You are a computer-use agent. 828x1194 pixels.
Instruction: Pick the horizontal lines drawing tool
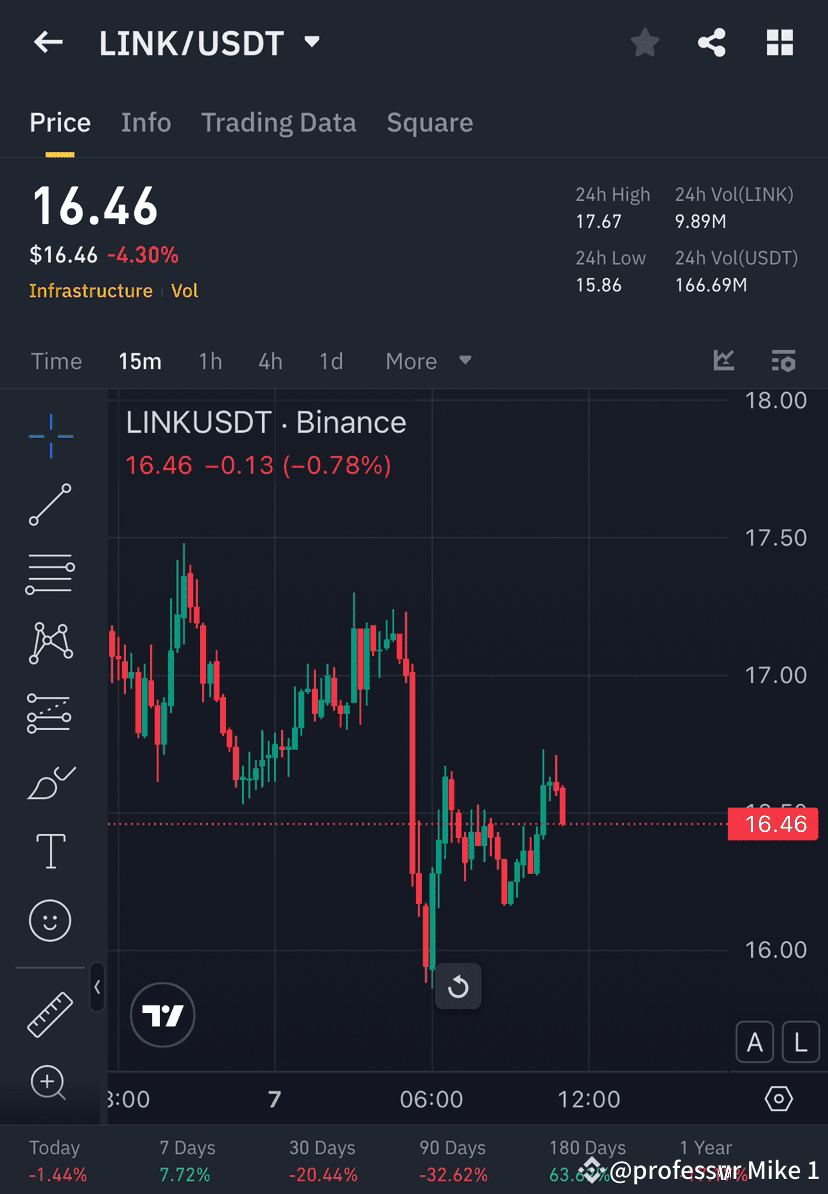point(50,574)
